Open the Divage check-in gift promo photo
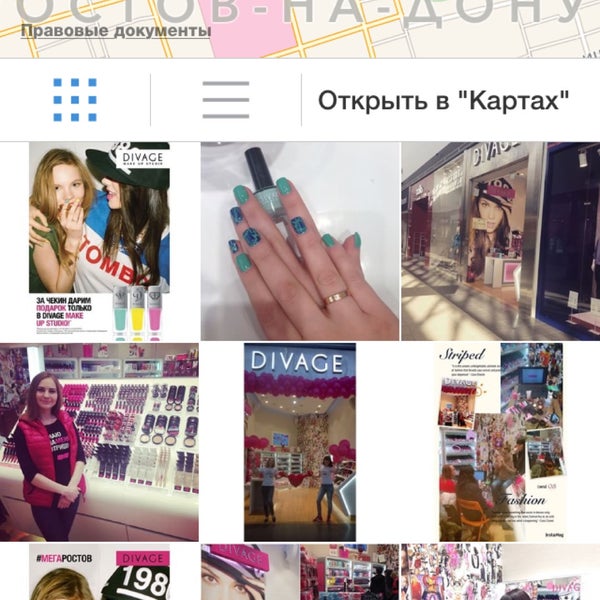Viewport: 600px width, 600px height. click(x=99, y=241)
